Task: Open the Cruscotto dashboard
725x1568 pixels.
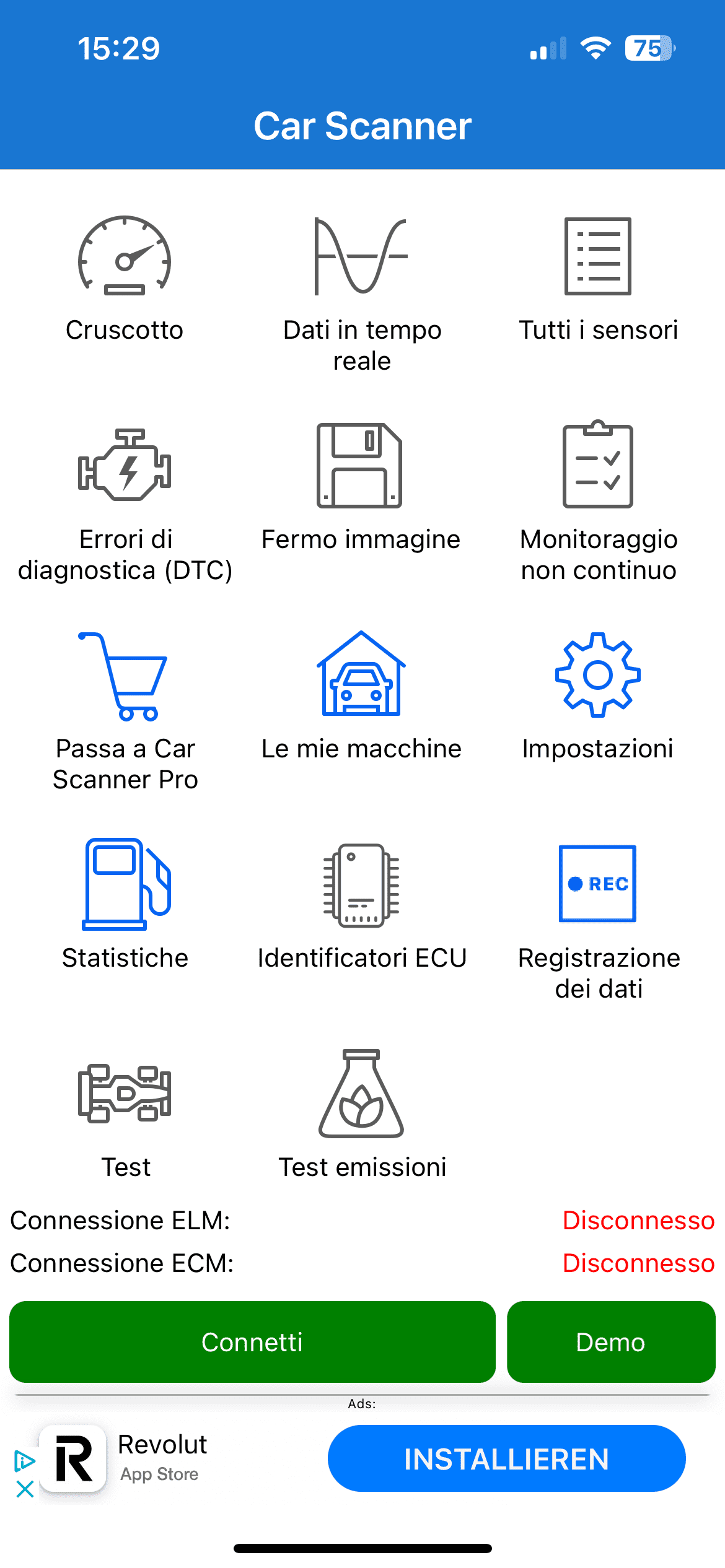Action: click(x=125, y=279)
